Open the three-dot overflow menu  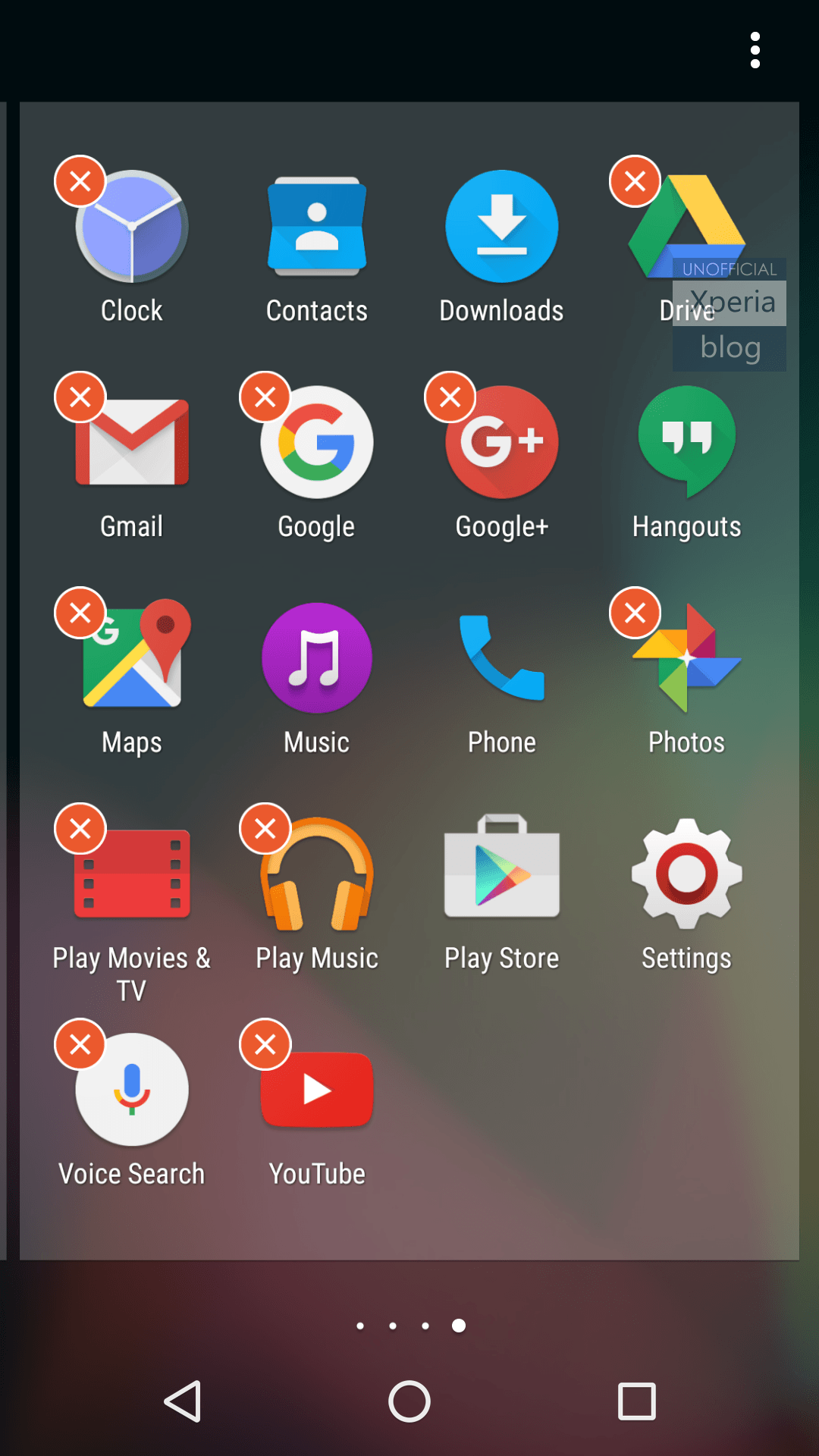pos(755,50)
